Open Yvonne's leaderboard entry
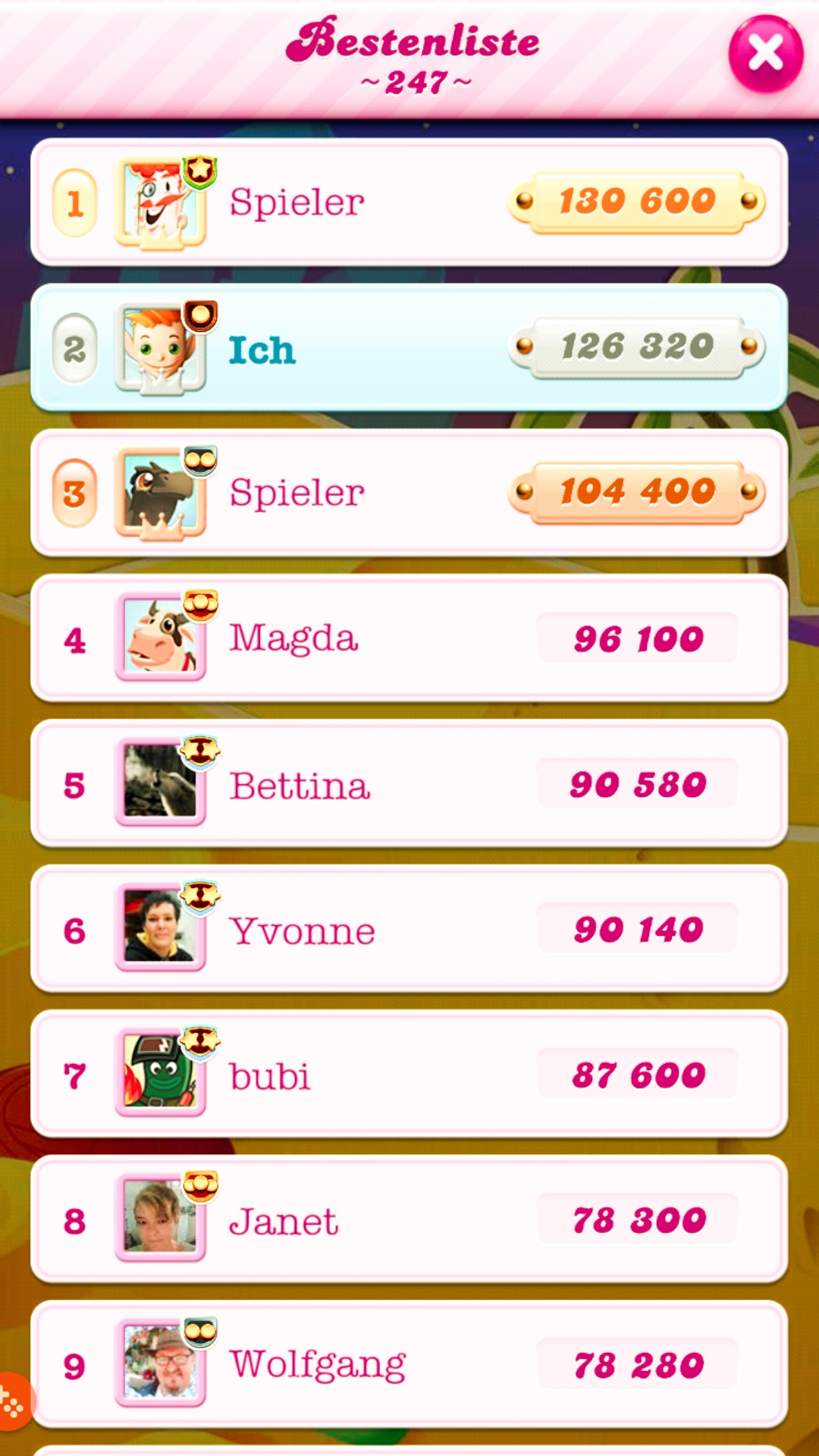The image size is (819, 1456). [409, 930]
